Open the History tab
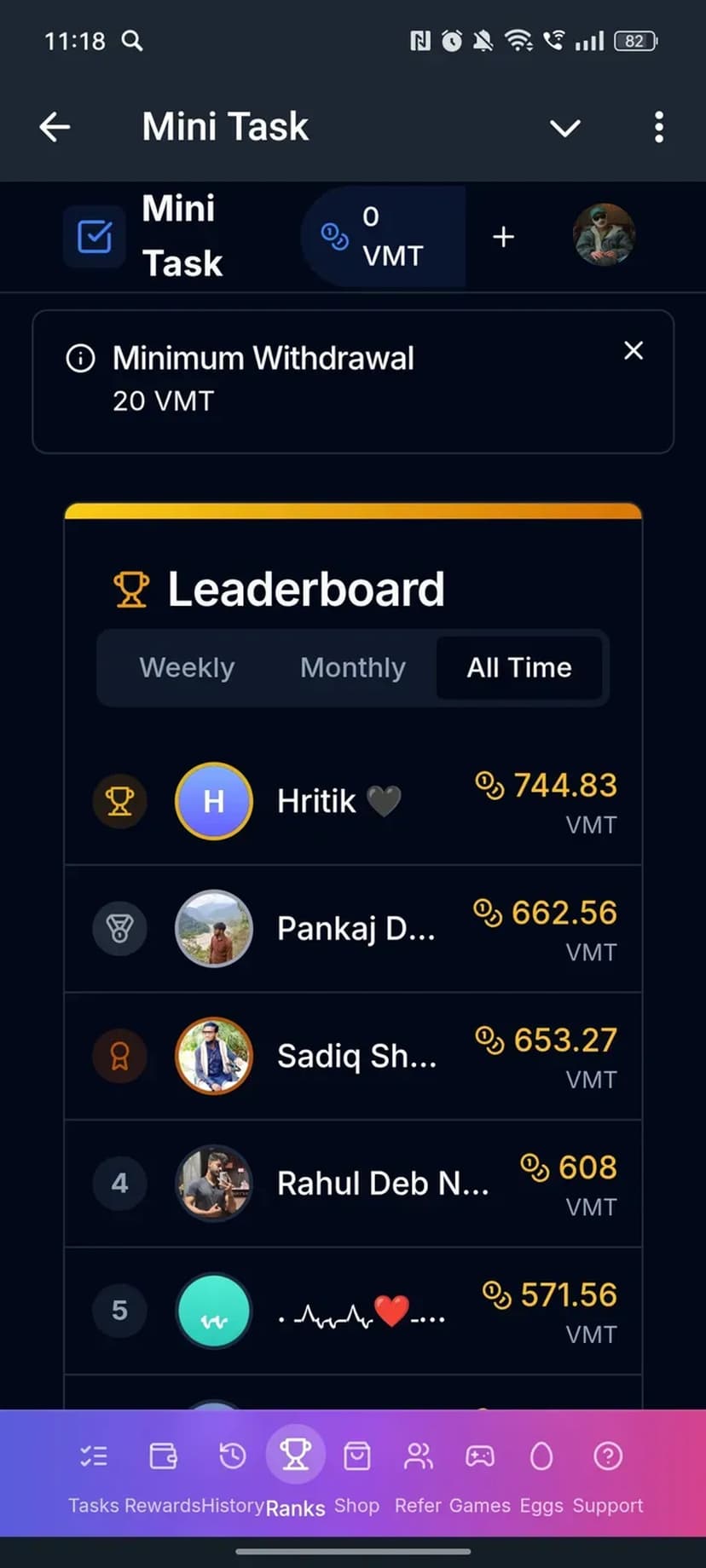Image resolution: width=706 pixels, height=1568 pixels. pos(232,1473)
